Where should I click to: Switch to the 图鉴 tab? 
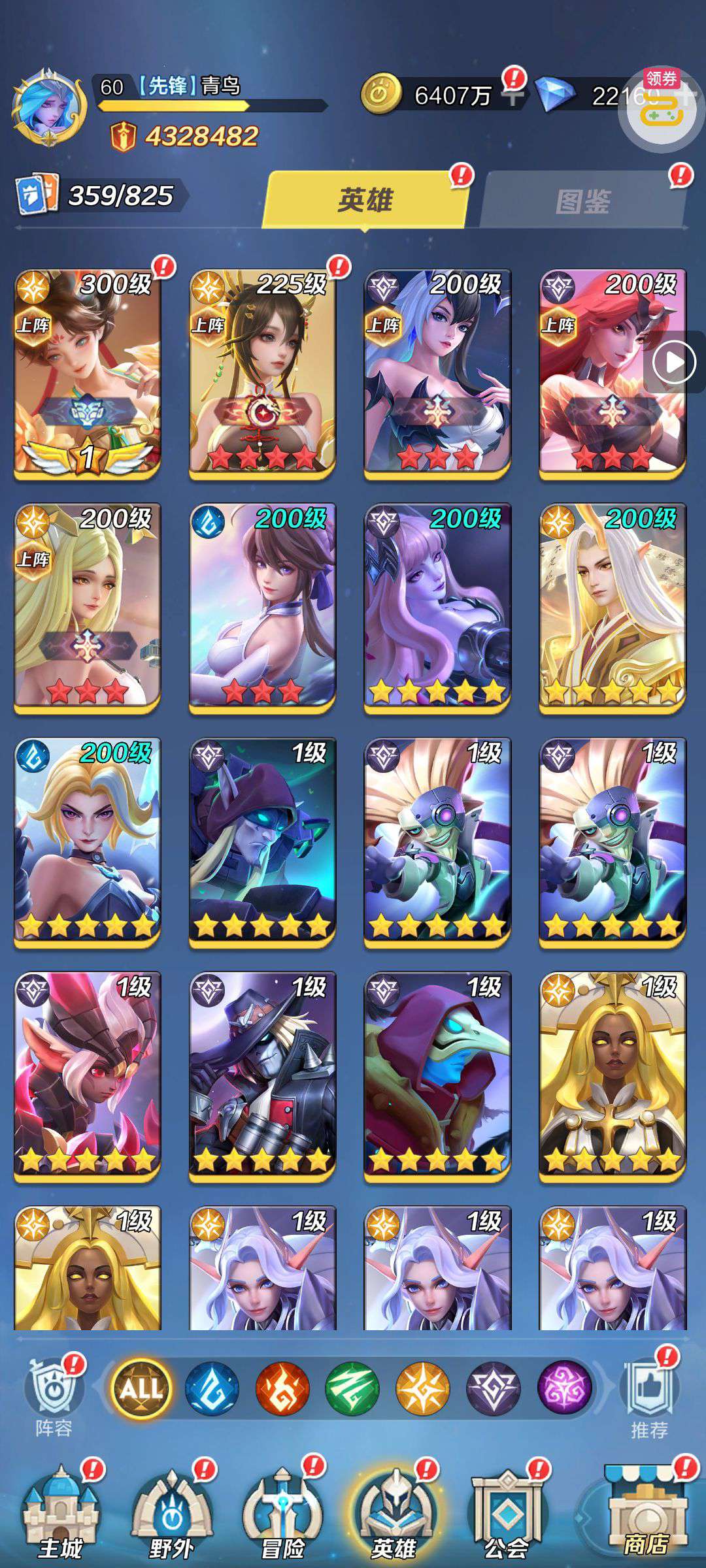[x=582, y=200]
